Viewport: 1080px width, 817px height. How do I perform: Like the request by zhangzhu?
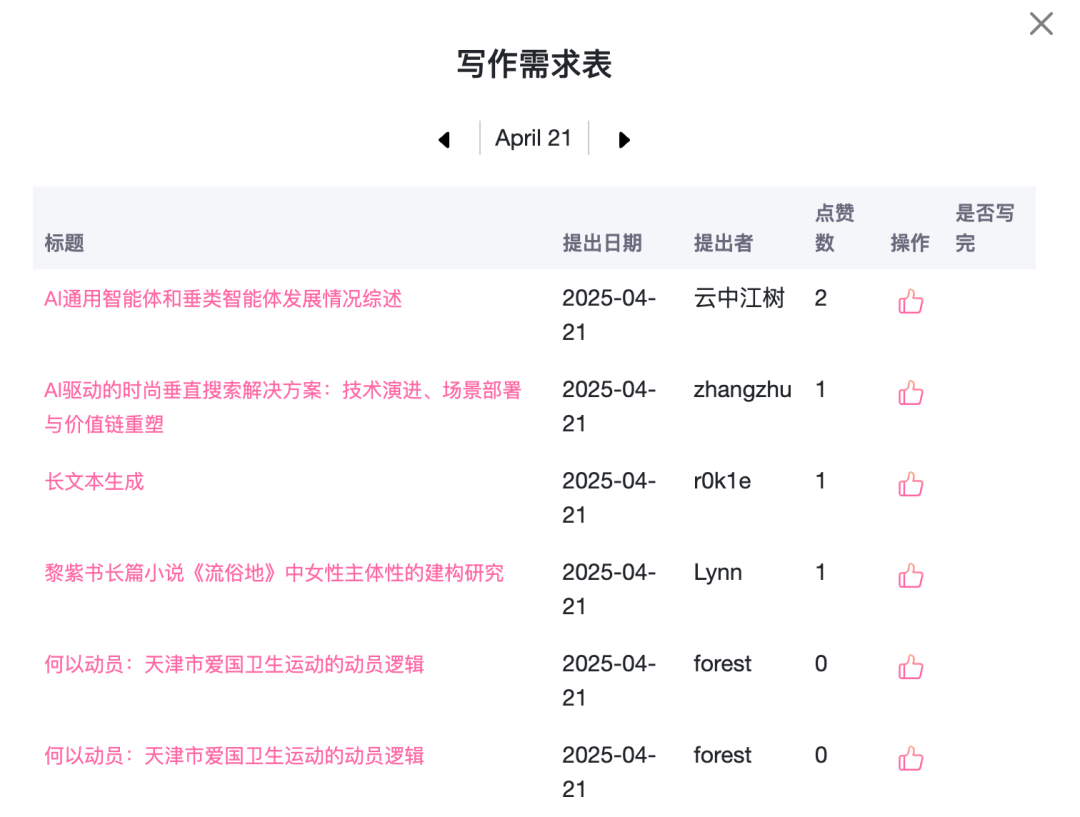910,393
